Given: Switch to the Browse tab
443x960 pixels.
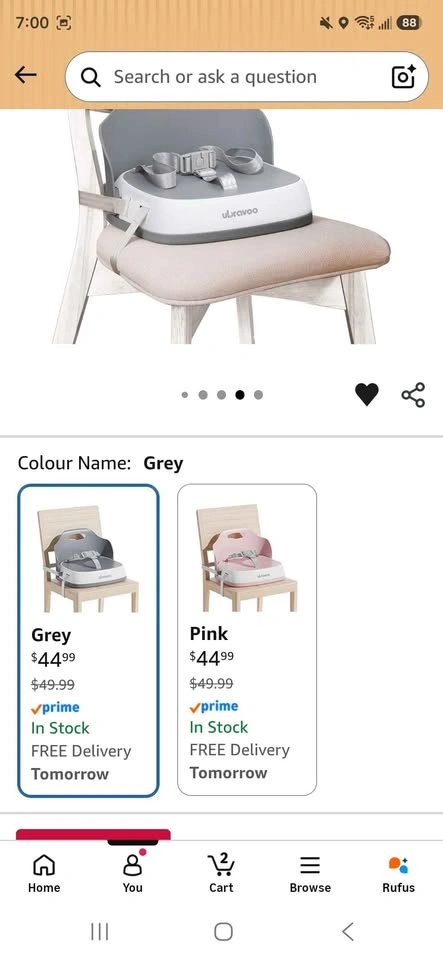Looking at the screenshot, I should (310, 874).
